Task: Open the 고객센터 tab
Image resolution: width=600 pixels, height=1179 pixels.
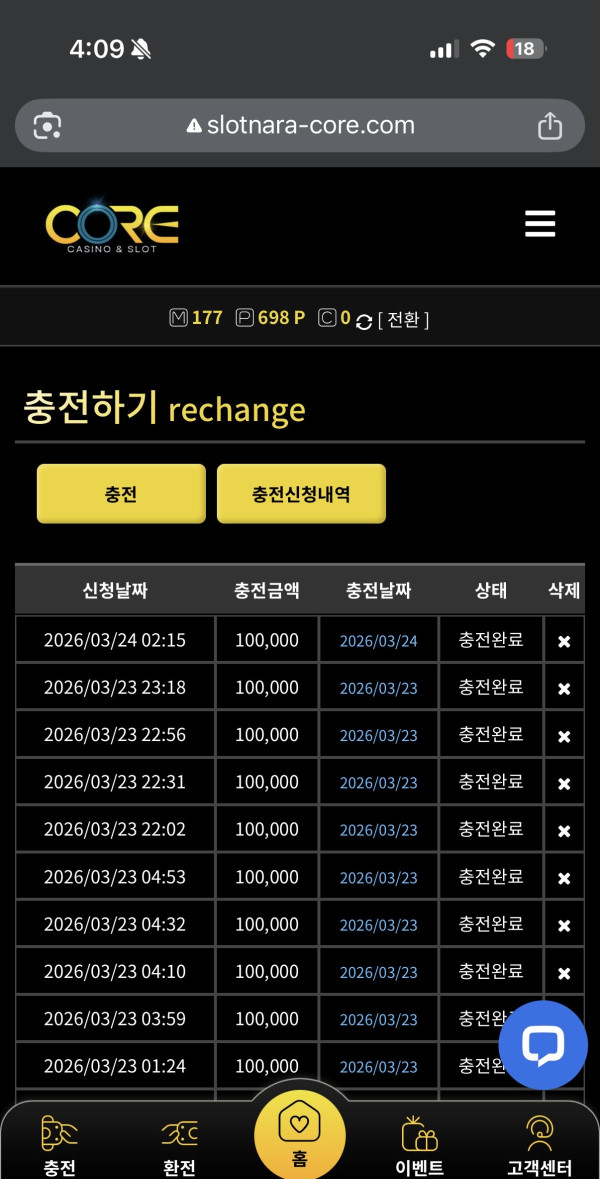Action: click(540, 1145)
